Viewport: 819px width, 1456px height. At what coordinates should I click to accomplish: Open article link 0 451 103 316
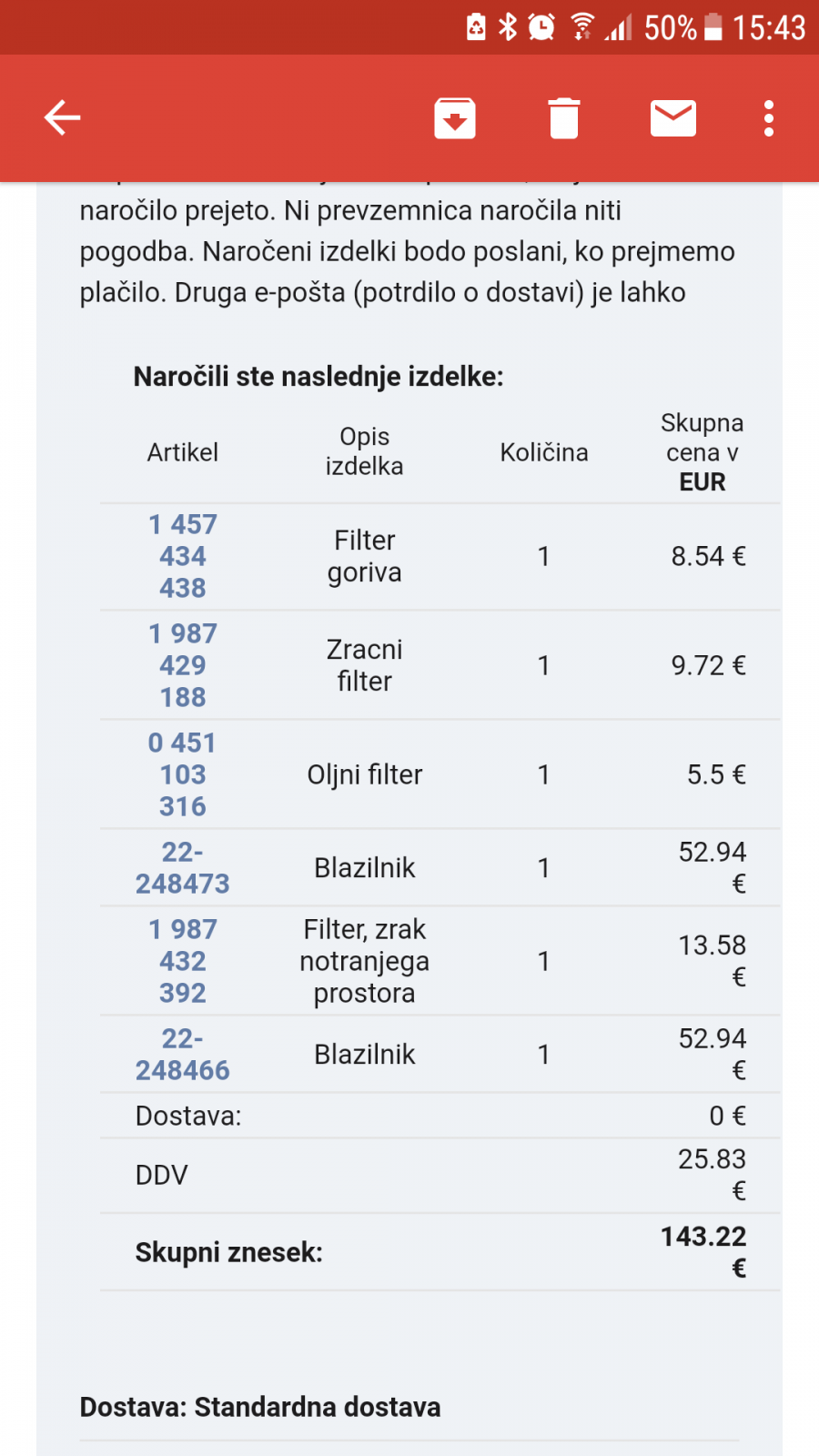click(183, 774)
